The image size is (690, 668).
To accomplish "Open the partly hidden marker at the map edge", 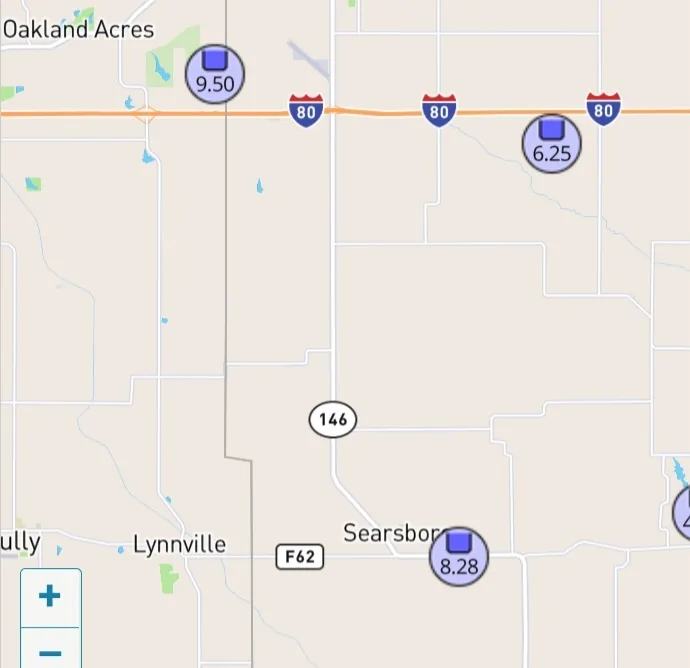I will [683, 513].
